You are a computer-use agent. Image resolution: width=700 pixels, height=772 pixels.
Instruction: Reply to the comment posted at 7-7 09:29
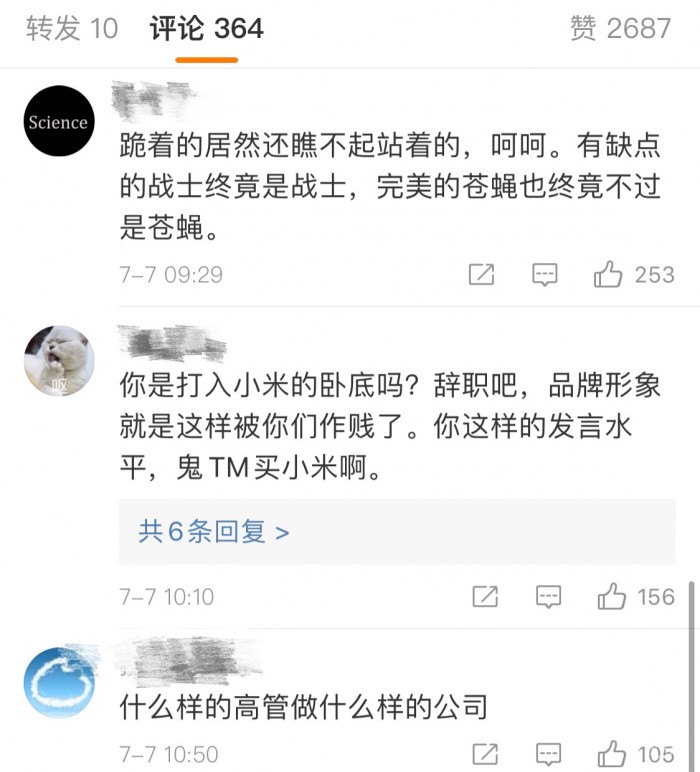click(545, 274)
